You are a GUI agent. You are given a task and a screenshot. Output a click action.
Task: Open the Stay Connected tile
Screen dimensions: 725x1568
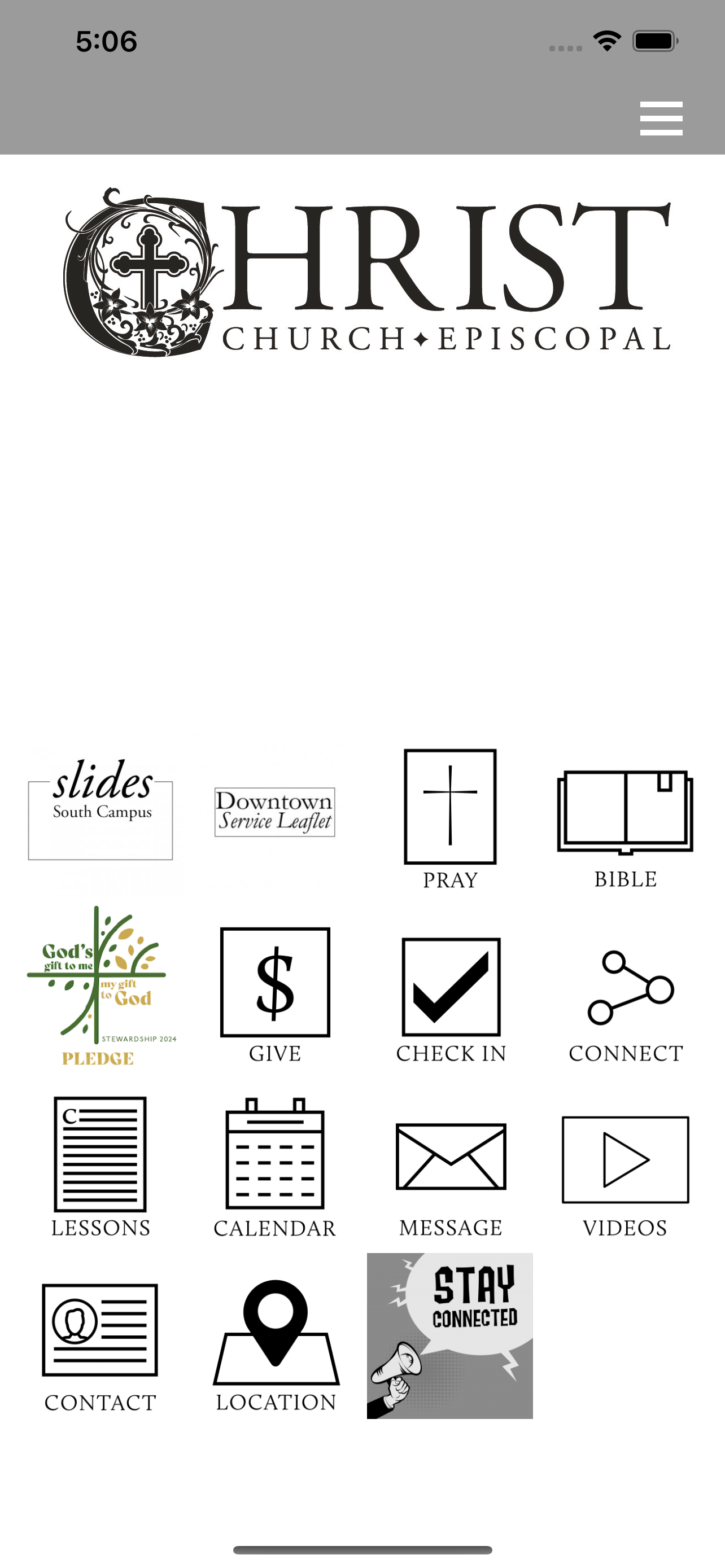click(450, 1335)
